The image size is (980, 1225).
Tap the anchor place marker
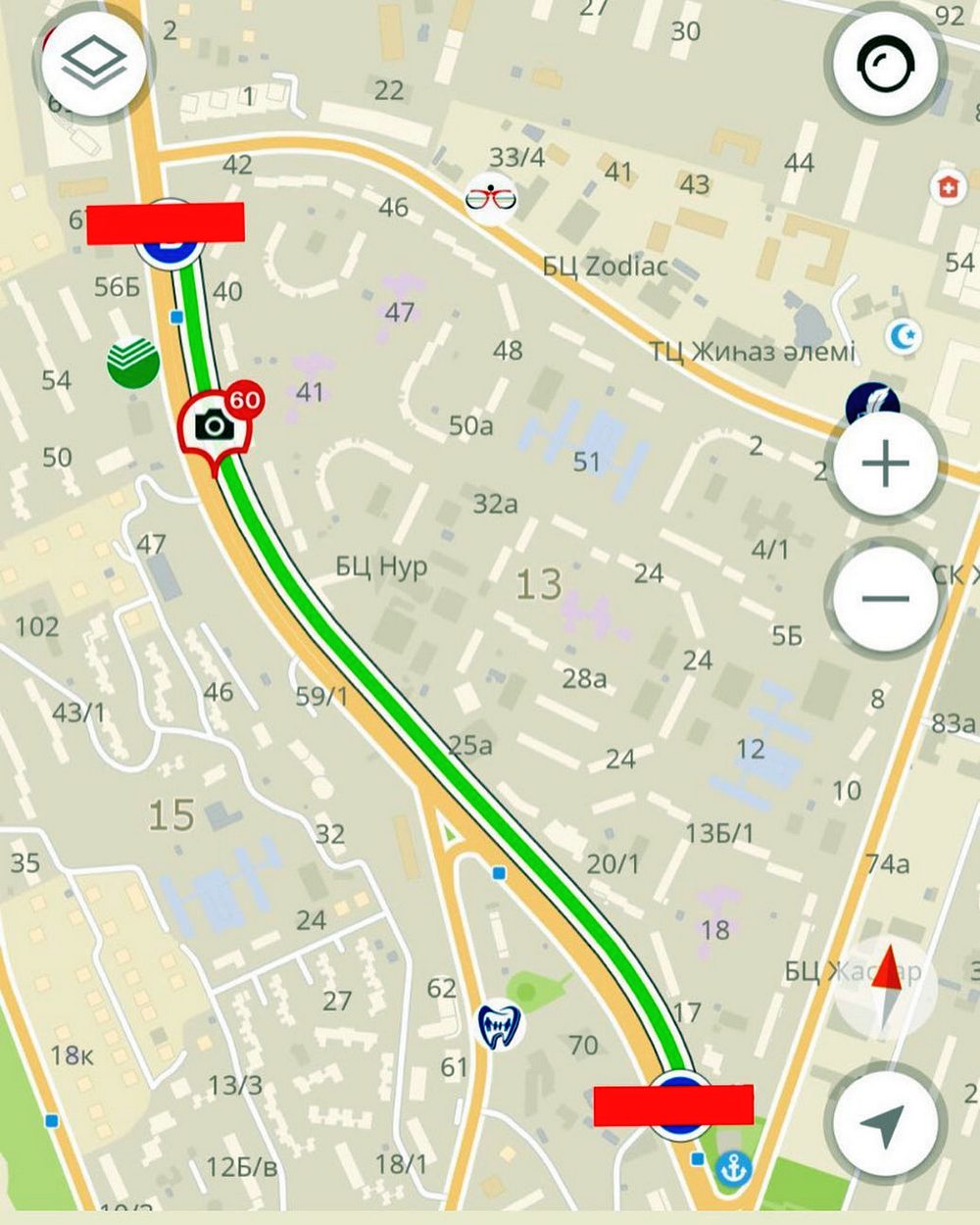tap(732, 1167)
